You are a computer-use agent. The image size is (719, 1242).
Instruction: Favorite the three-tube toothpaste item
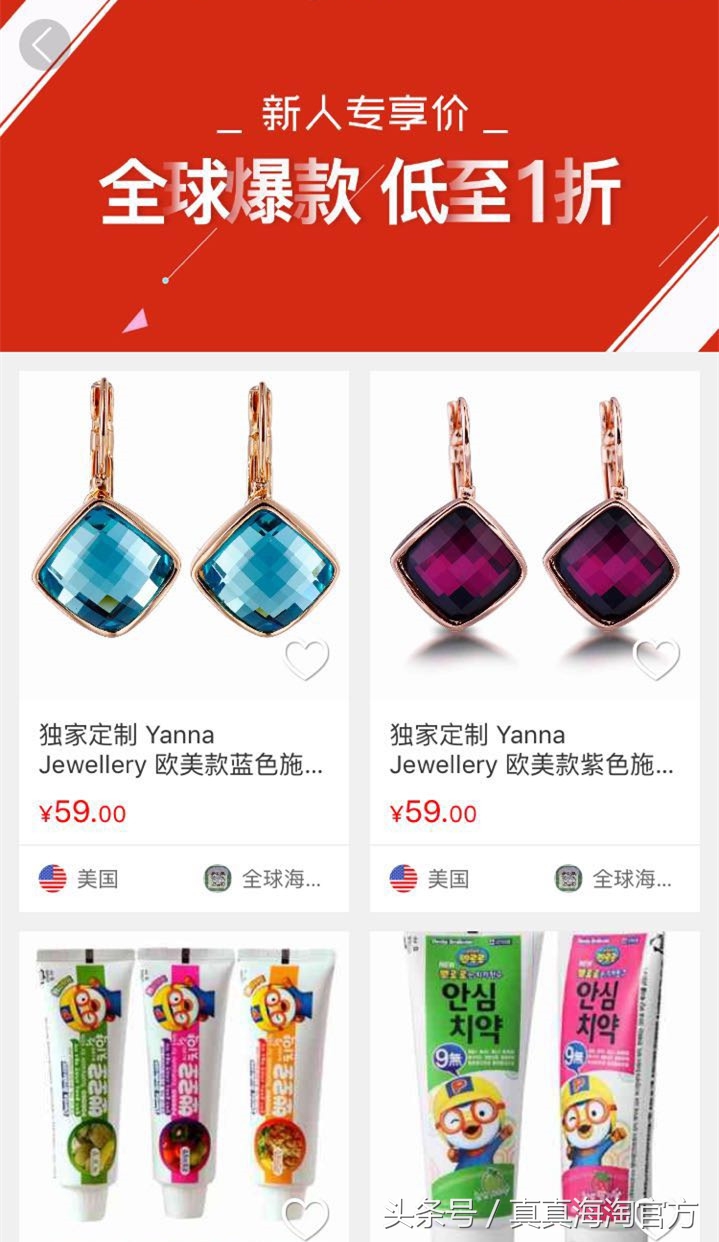coord(306,1219)
